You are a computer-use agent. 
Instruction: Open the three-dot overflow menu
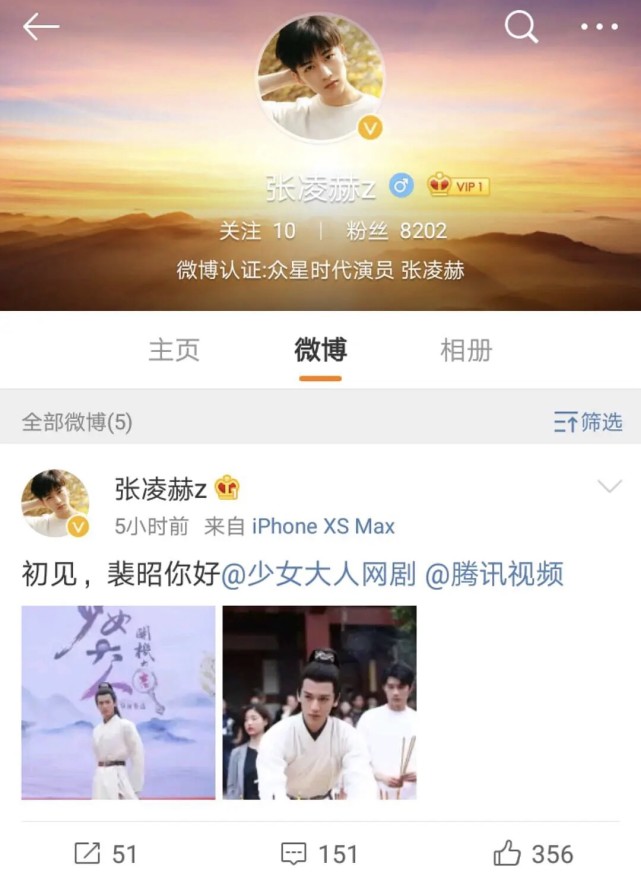tap(599, 28)
